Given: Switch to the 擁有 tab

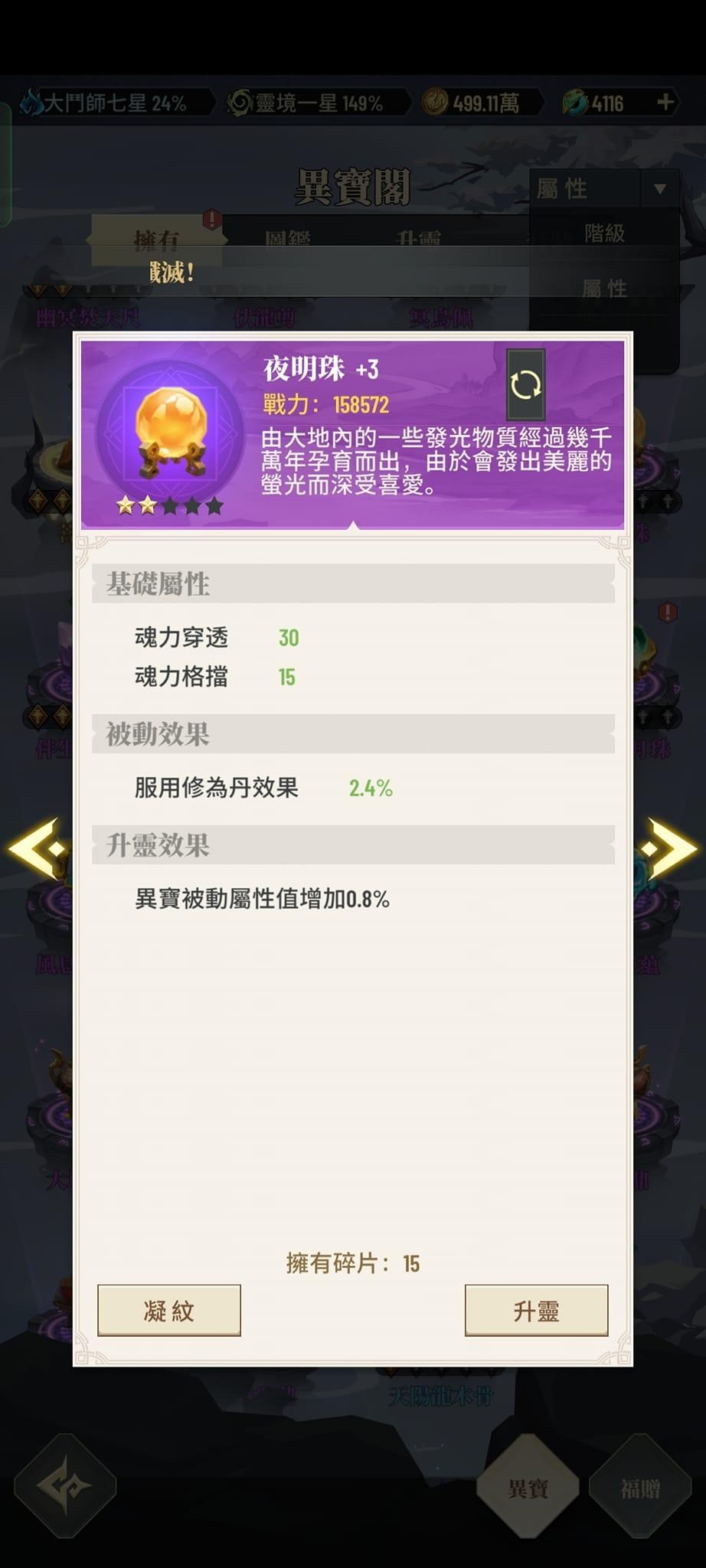Looking at the screenshot, I should (156, 240).
